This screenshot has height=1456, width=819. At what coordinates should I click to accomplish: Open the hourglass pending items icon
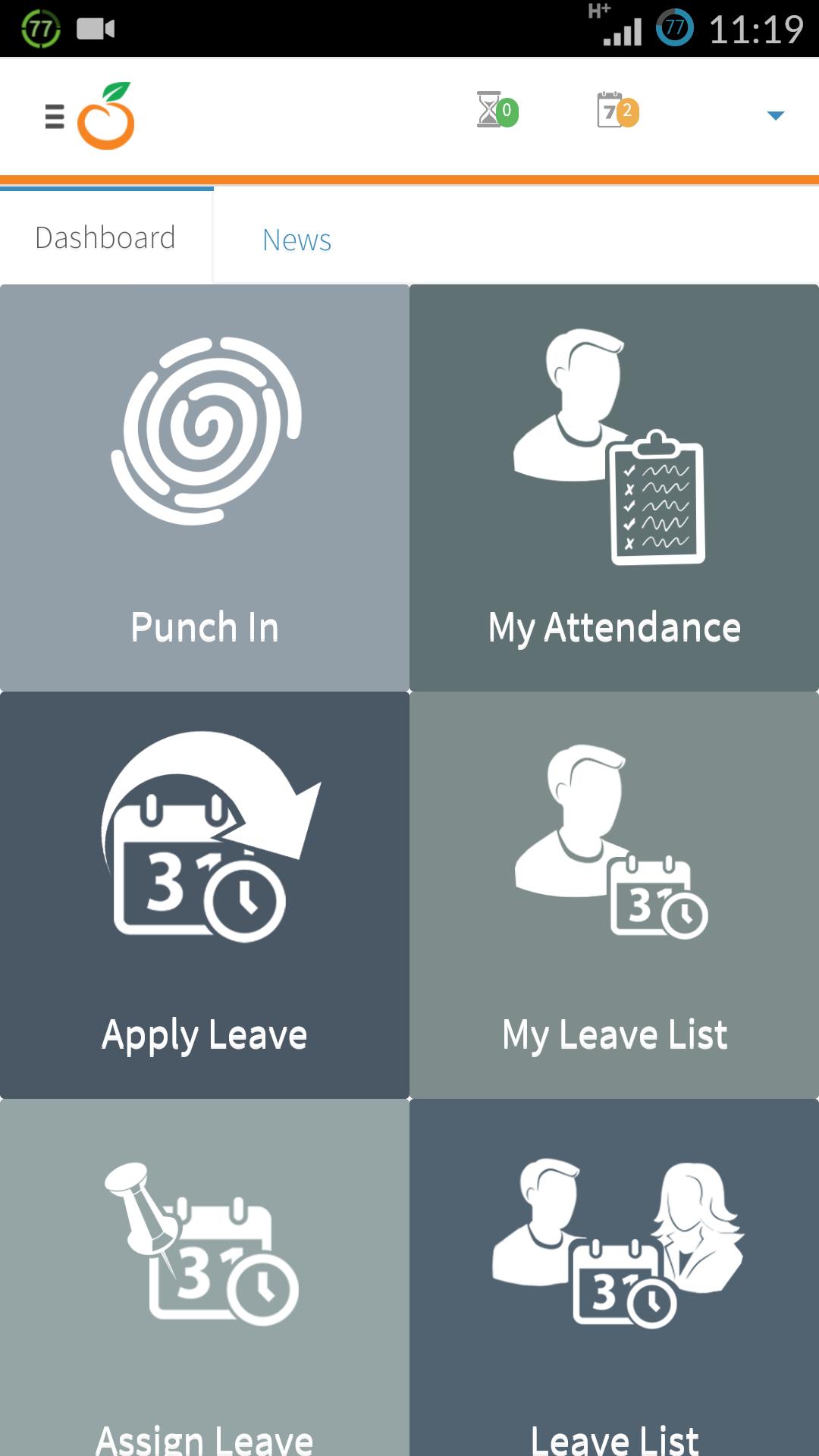pos(496,111)
